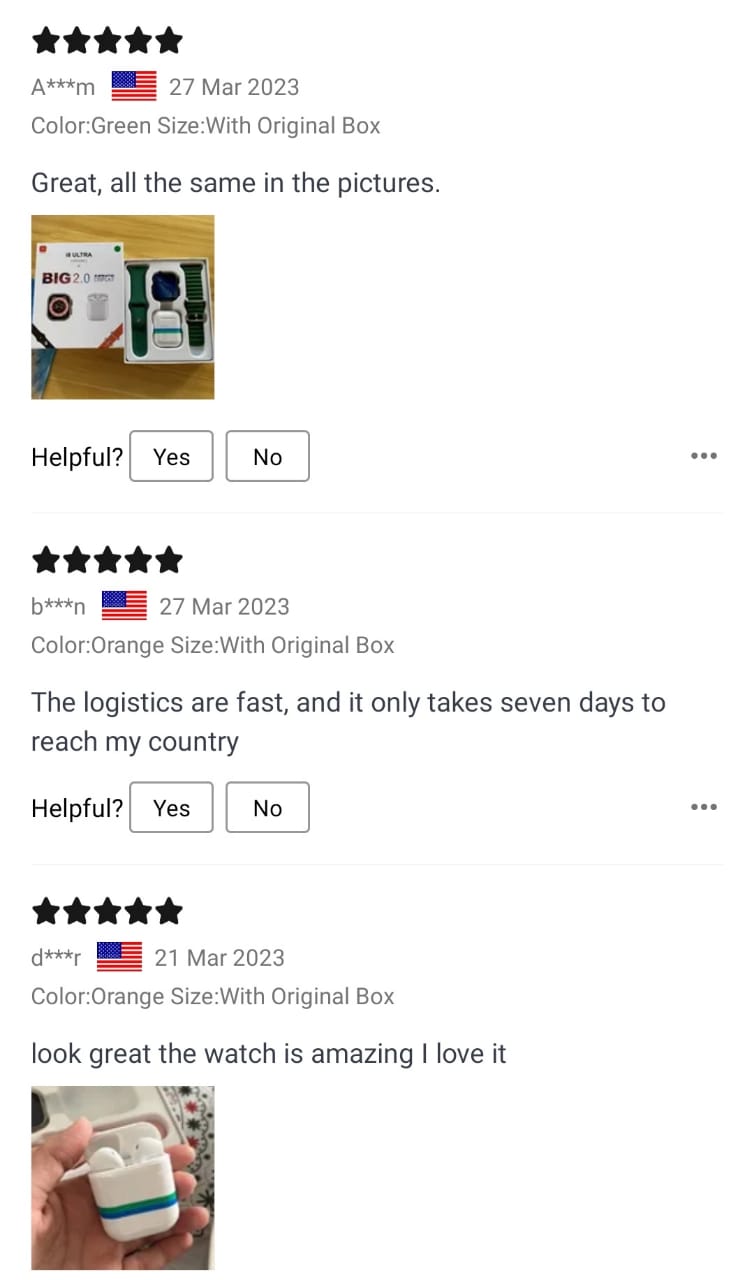
Task: Select No on b***n's review
Action: pos(267,807)
